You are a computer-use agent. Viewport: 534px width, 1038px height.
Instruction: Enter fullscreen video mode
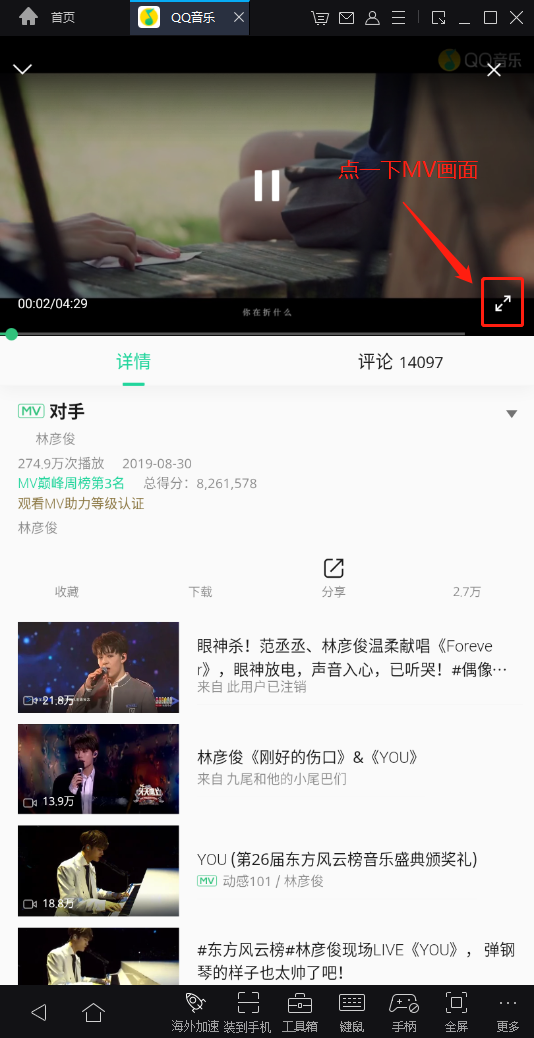503,303
